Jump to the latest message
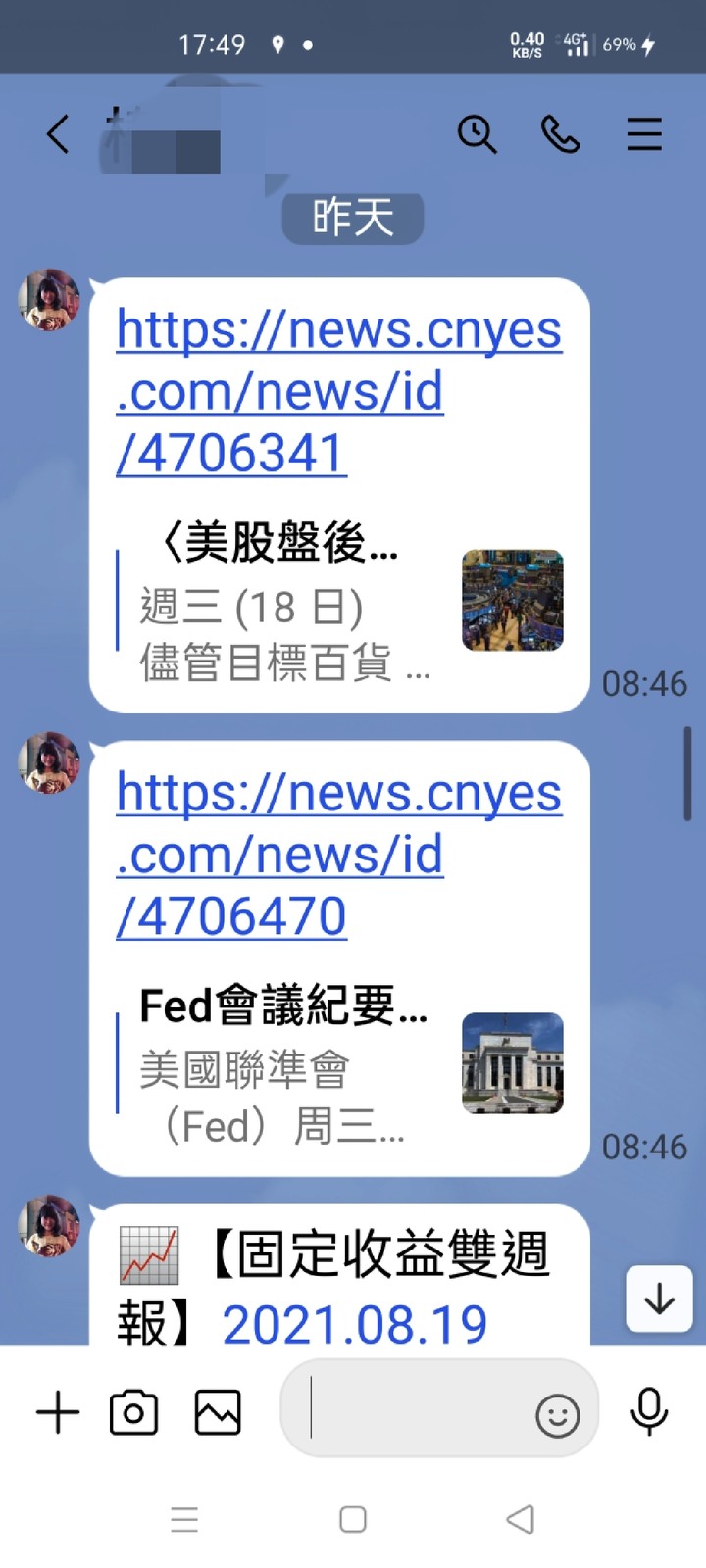 (659, 1298)
